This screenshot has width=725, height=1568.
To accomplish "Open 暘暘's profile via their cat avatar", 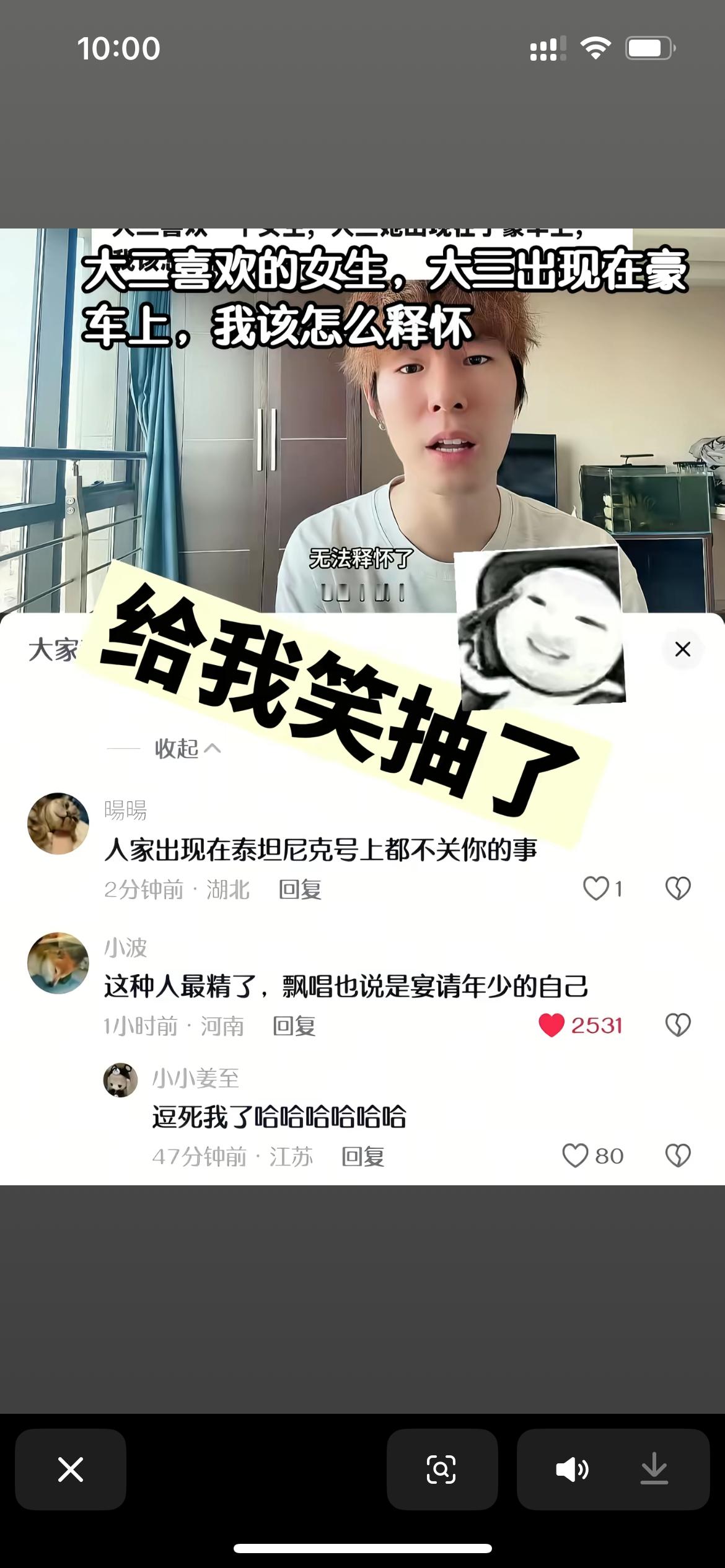I will point(59,824).
